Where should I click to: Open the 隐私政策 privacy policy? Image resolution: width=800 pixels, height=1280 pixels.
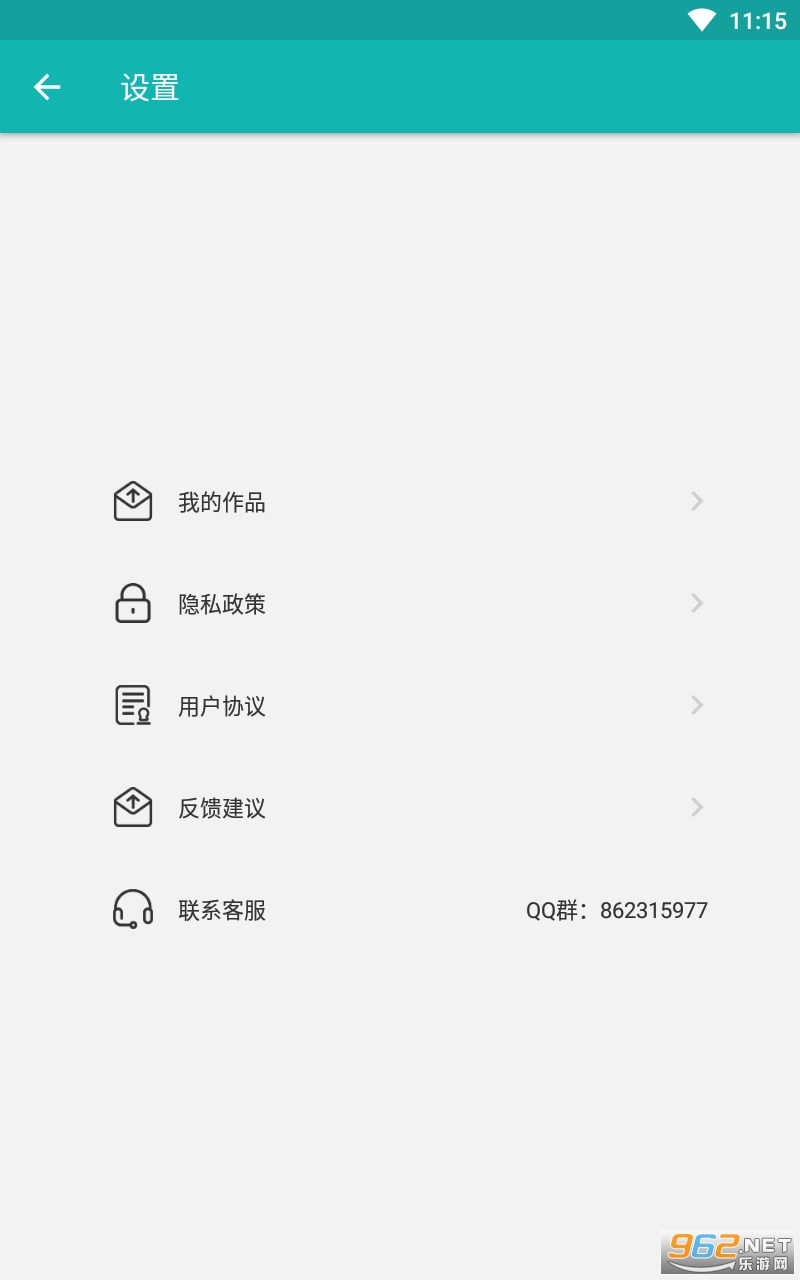408,604
